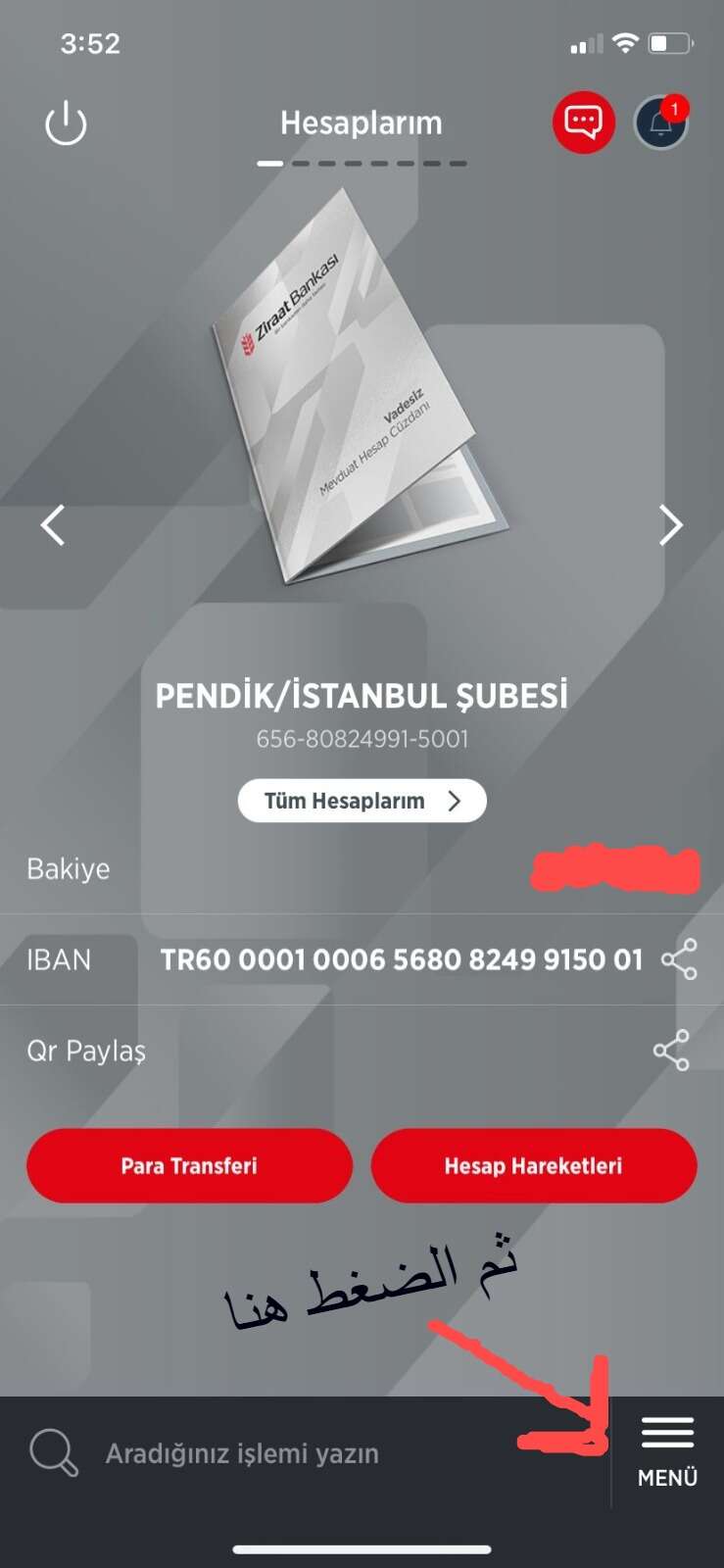Open the MENÜ hamburger menu

click(x=667, y=1451)
